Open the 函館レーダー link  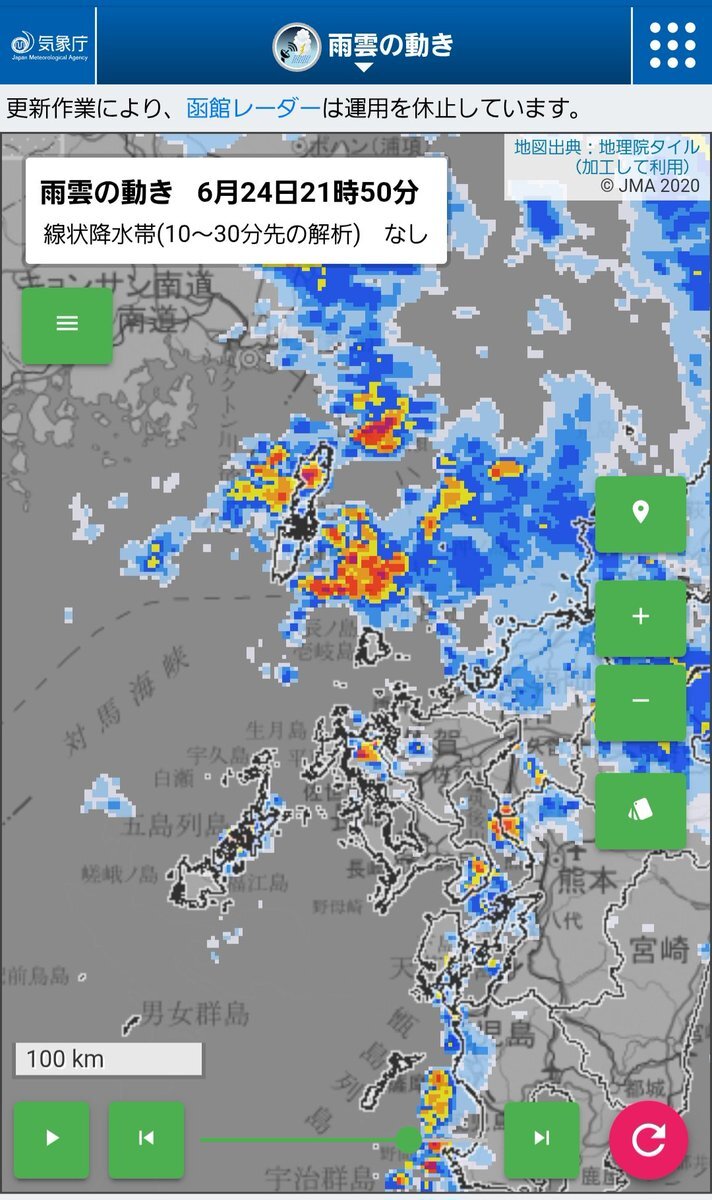pyautogui.click(x=254, y=108)
